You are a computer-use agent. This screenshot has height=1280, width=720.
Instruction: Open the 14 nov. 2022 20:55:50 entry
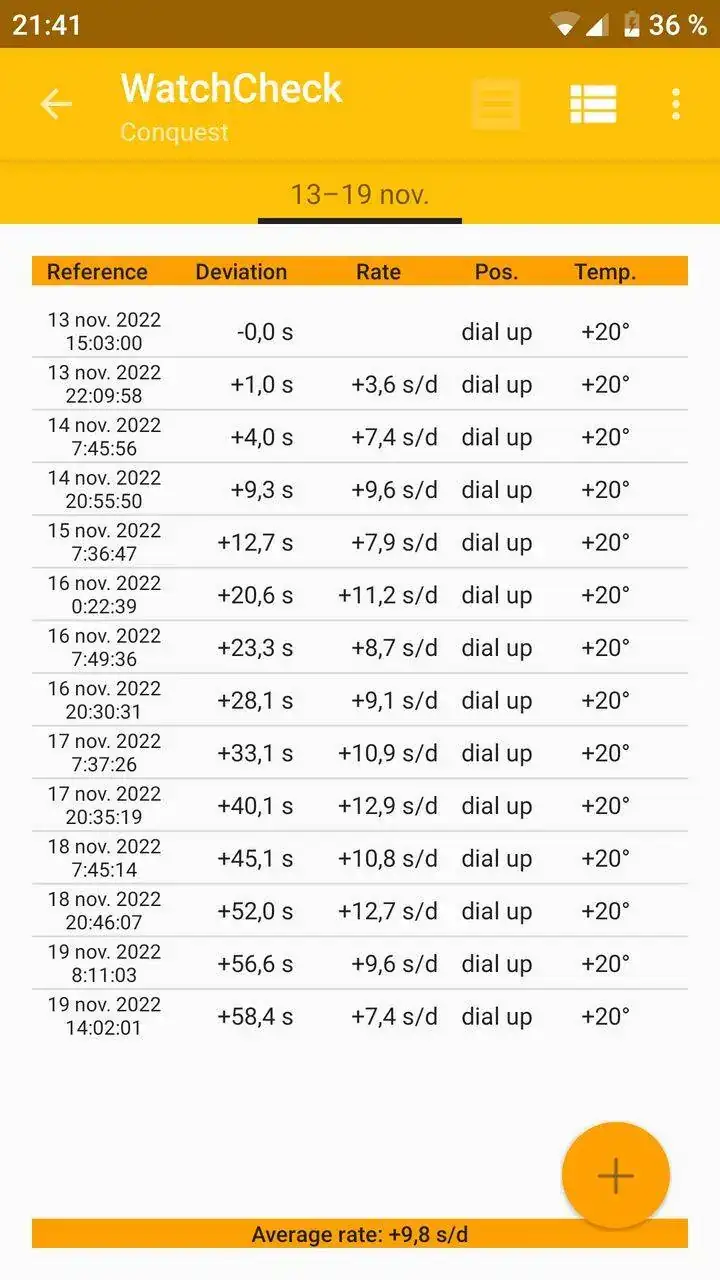pos(360,490)
